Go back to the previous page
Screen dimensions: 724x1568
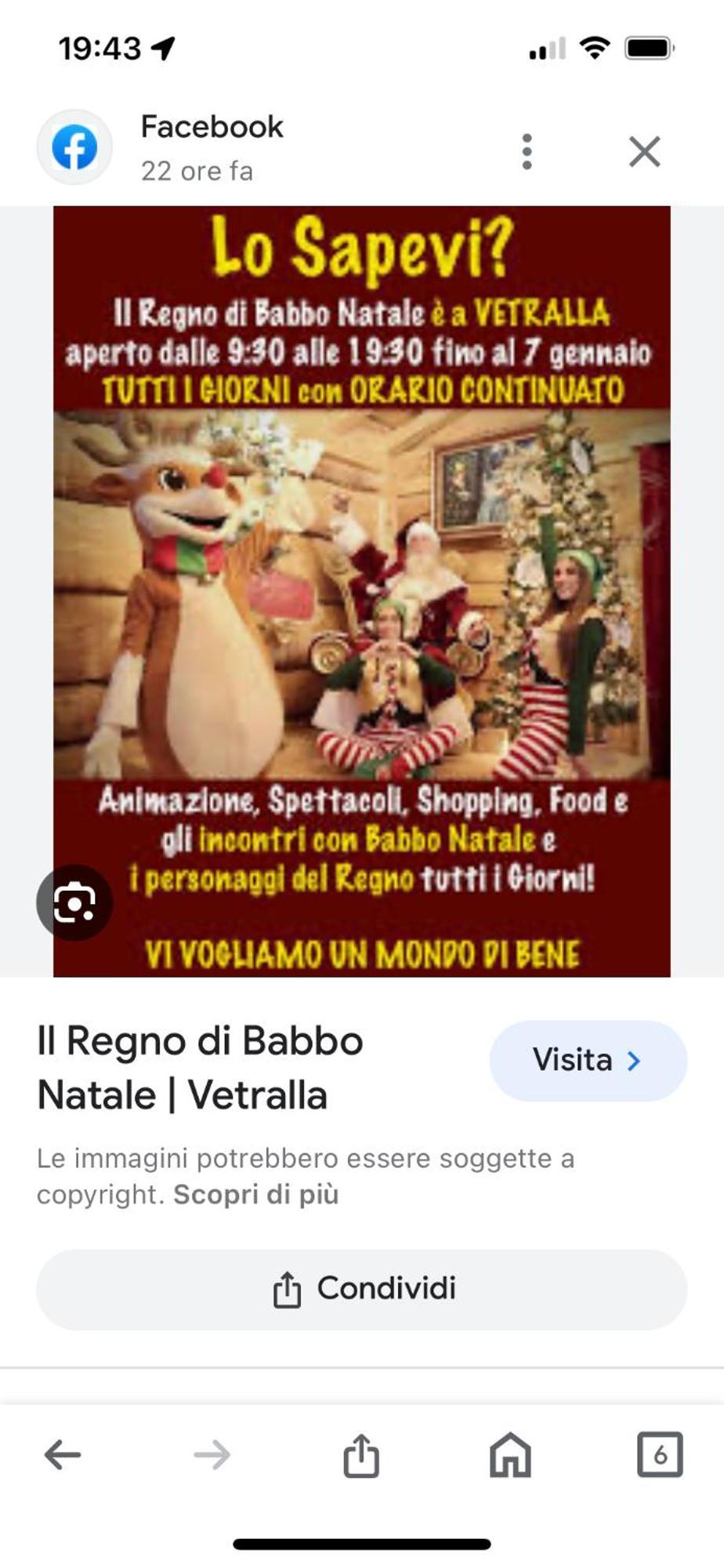coord(63,1455)
